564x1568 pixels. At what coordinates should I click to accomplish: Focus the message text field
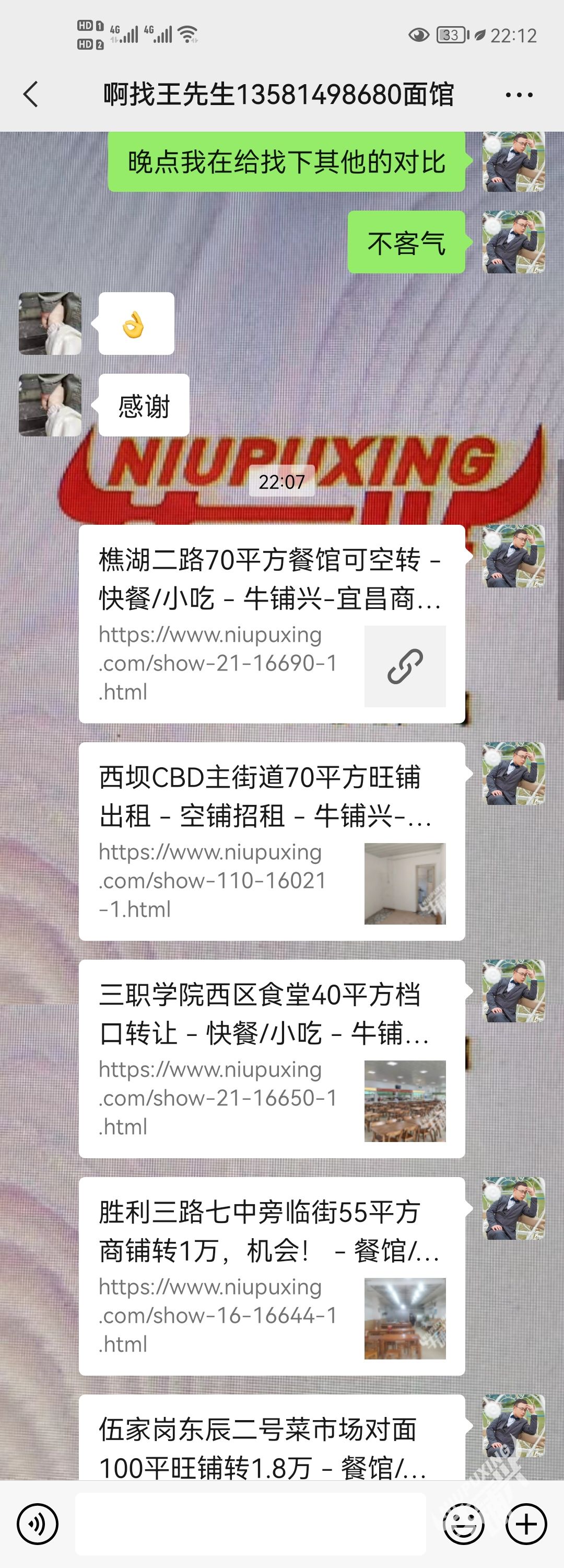click(x=250, y=1524)
